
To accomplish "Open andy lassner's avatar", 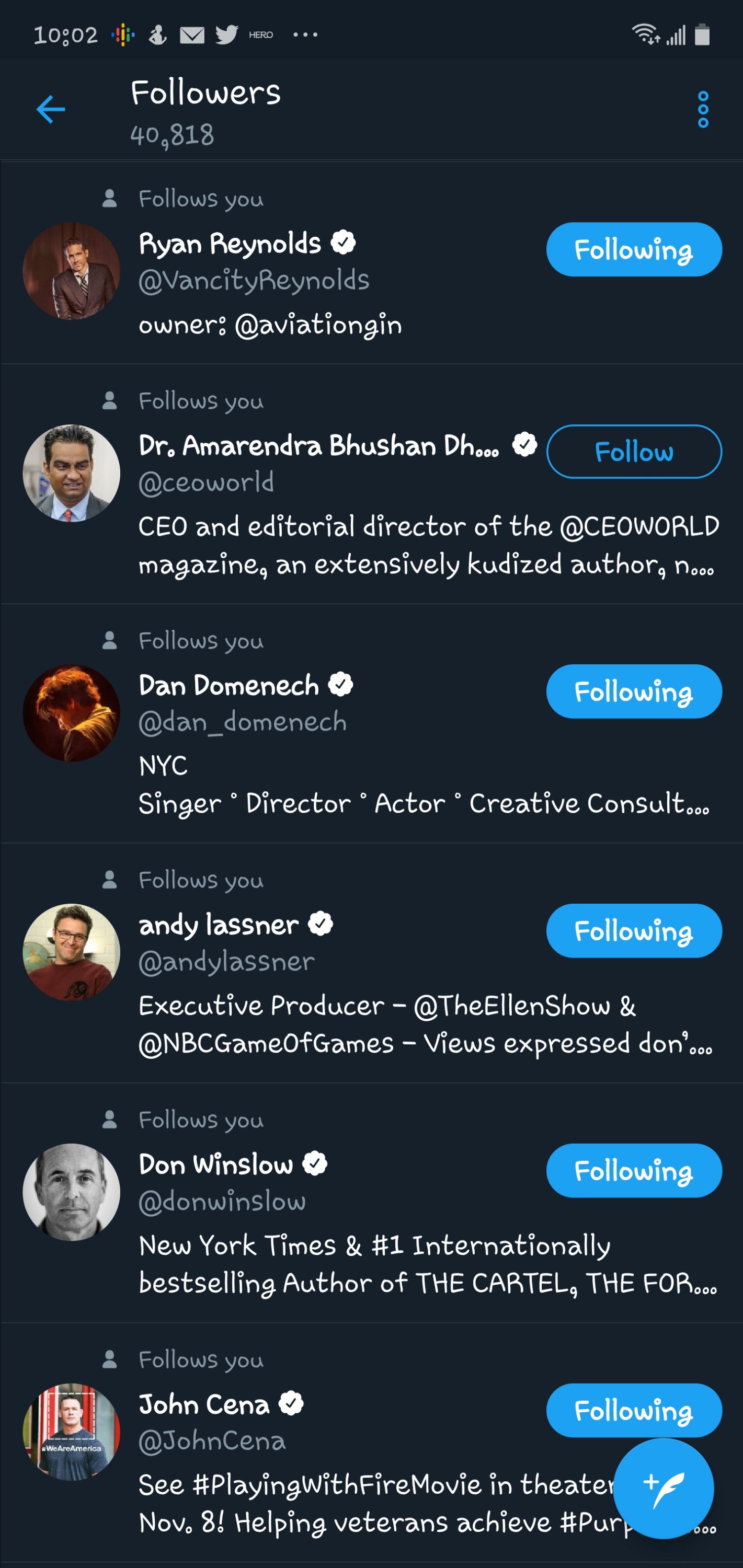I will coord(71,952).
